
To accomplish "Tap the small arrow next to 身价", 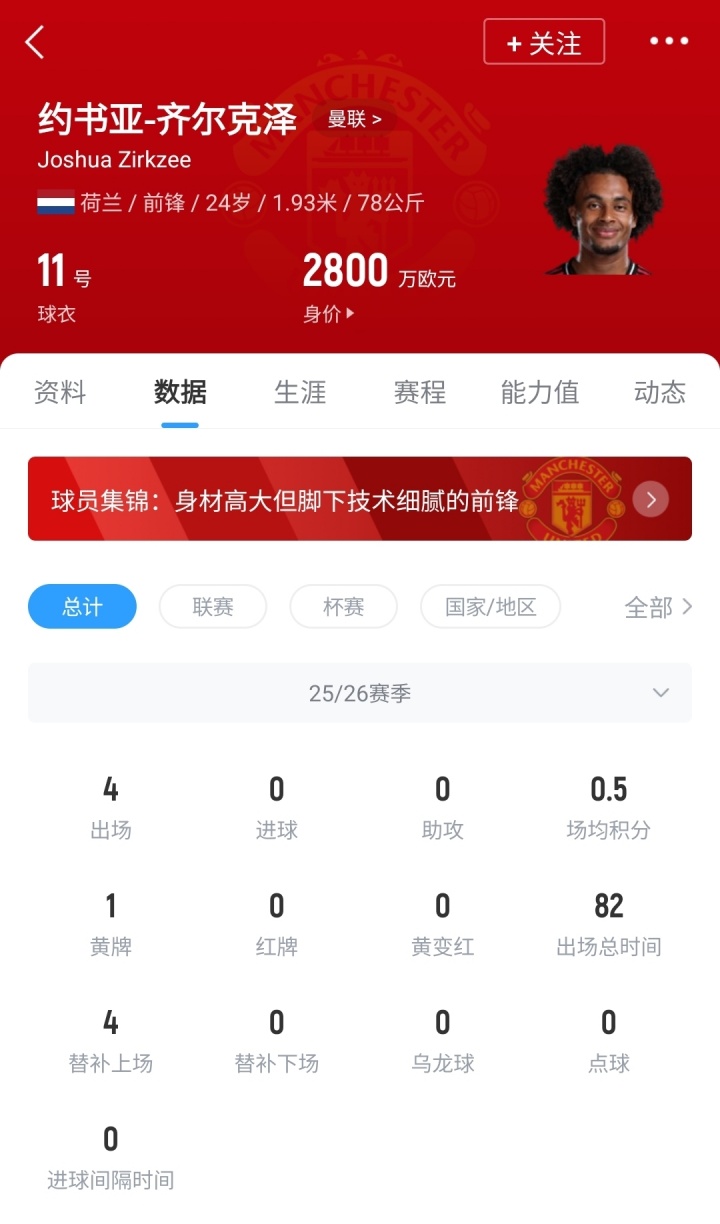I will [348, 313].
